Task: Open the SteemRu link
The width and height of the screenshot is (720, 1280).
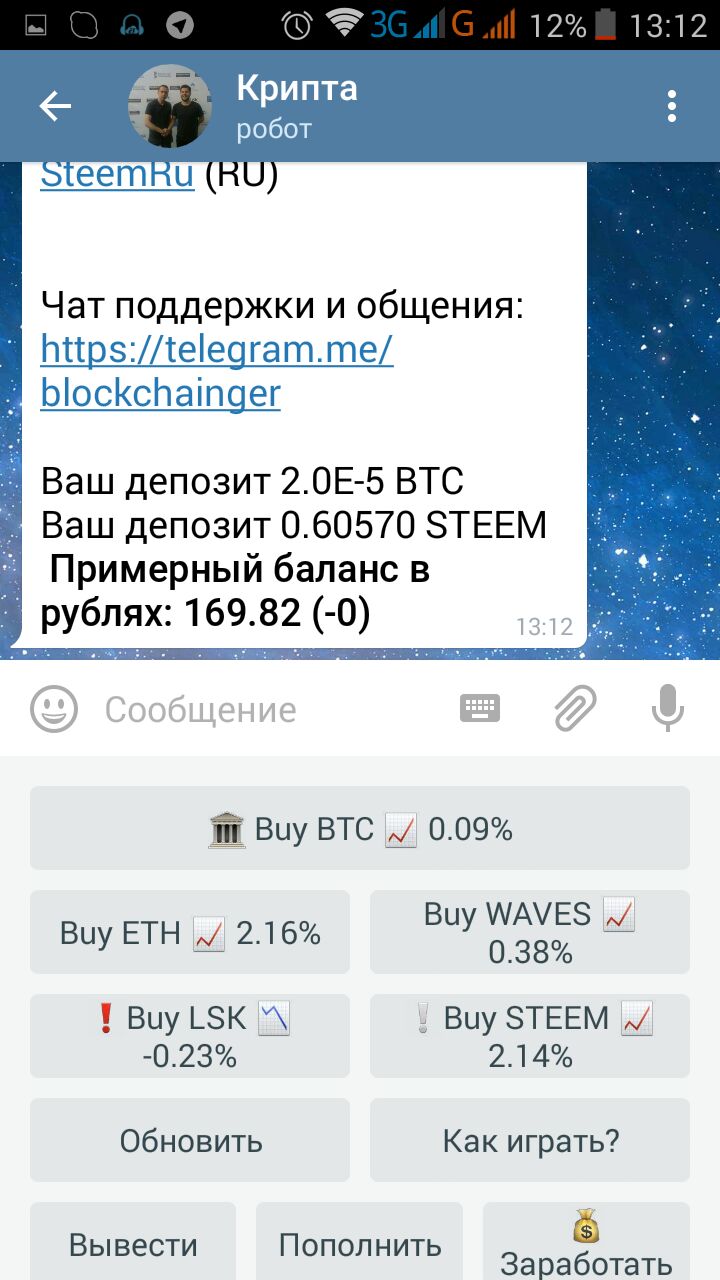Action: [117, 175]
